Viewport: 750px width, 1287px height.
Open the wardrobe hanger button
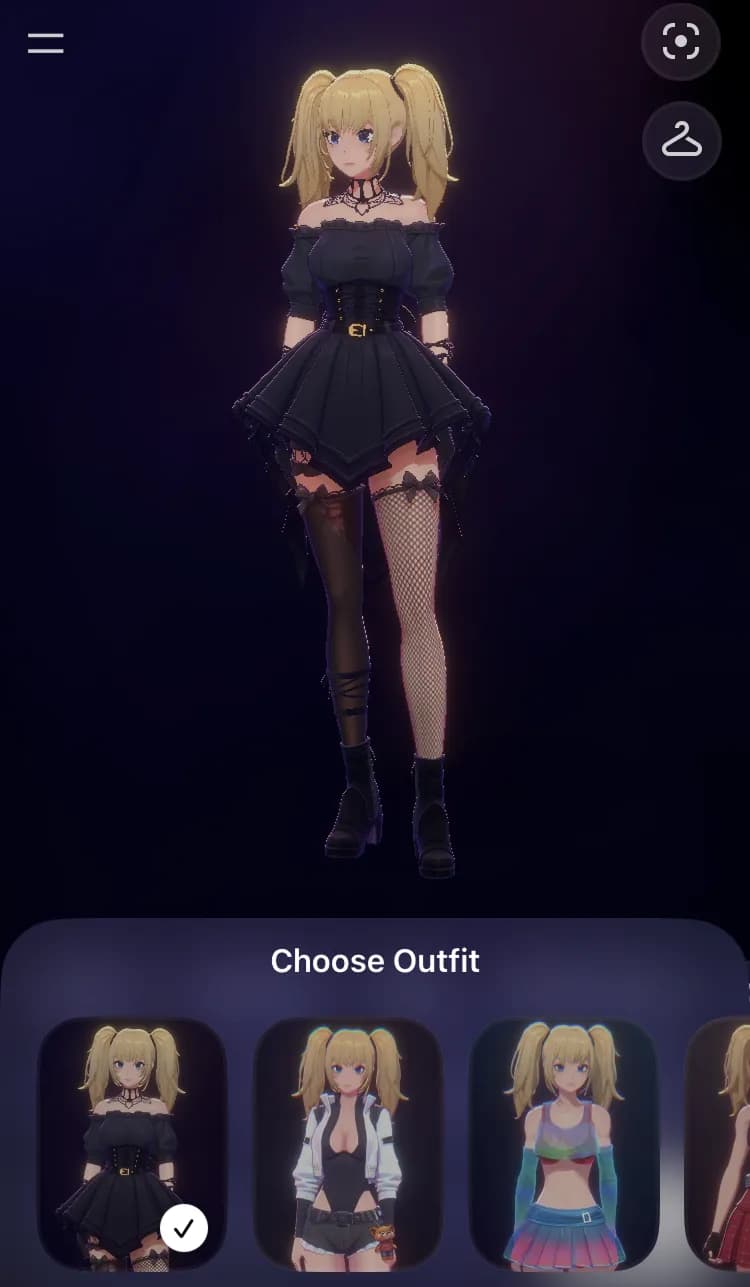coord(681,142)
